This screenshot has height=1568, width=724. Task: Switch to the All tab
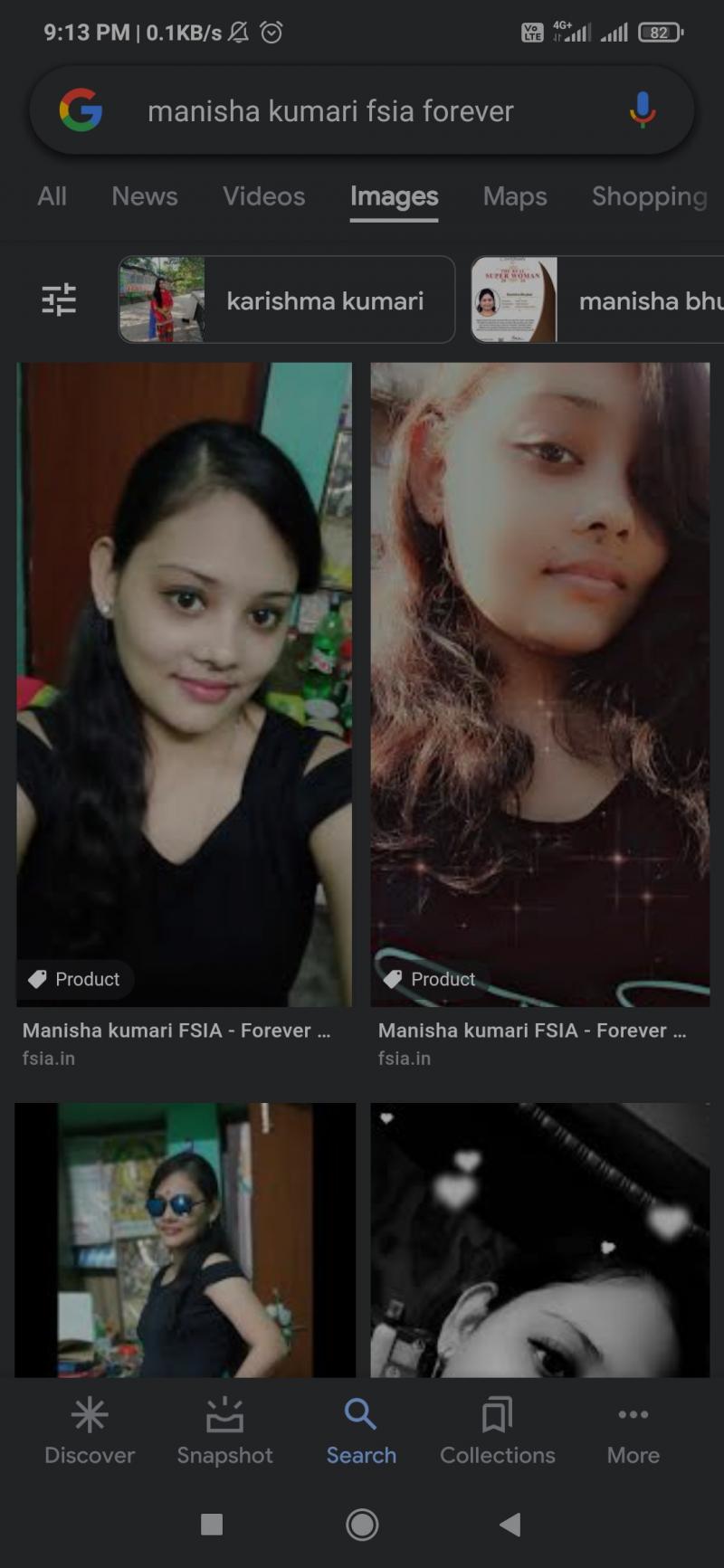point(52,196)
